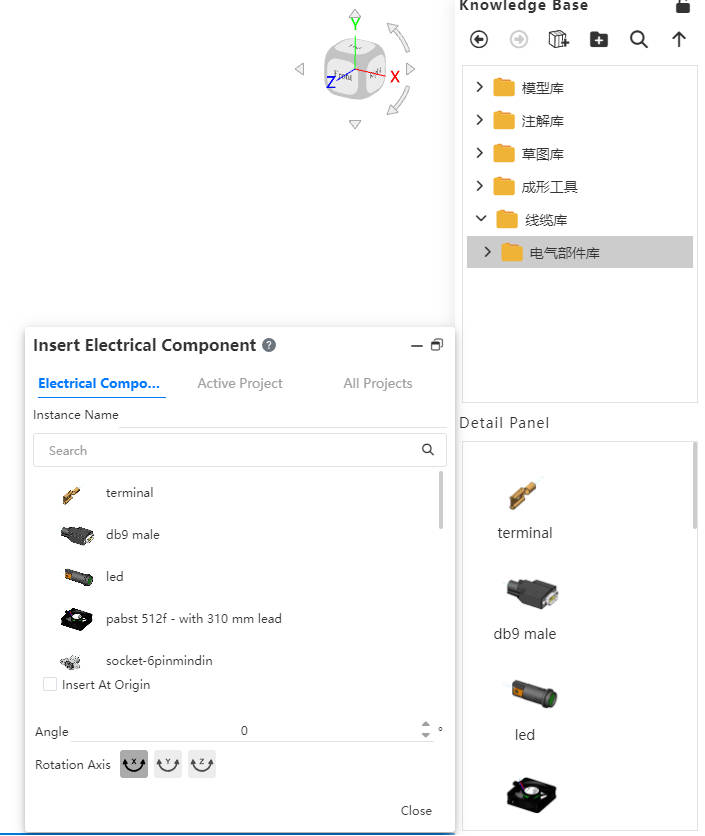Expand the 模型库 folder
Screen dimensions: 705x836
click(x=480, y=87)
